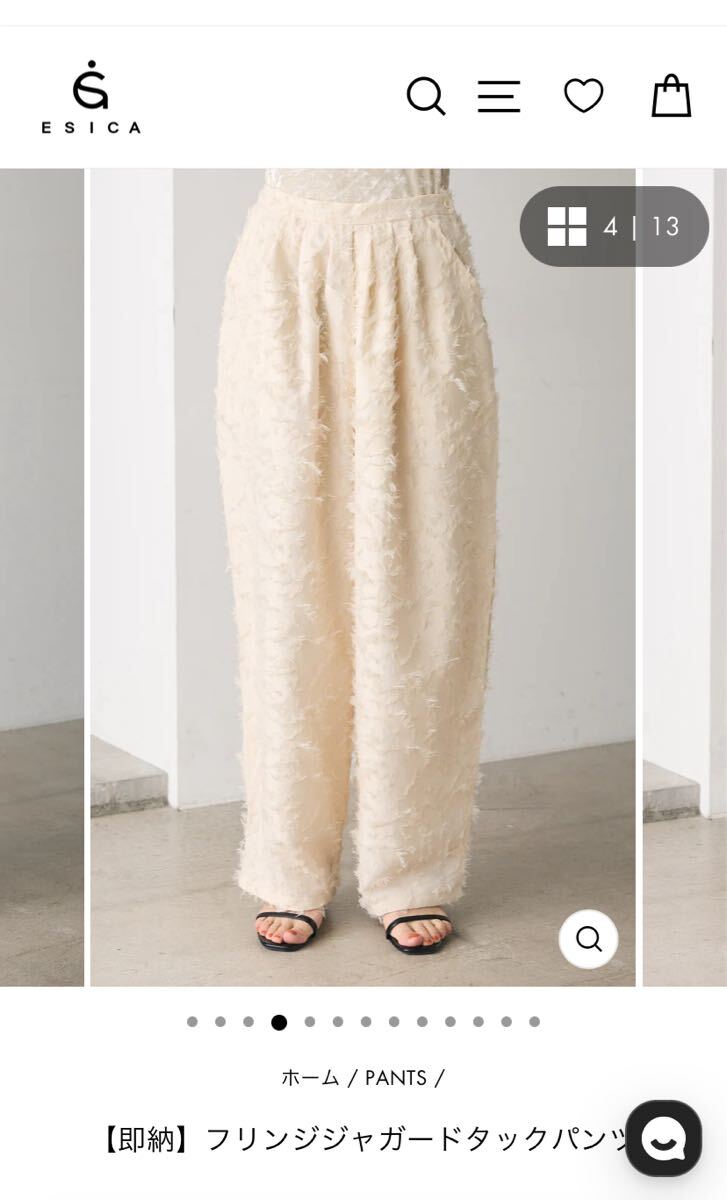View the wishlist heart in the header
This screenshot has height=1200, width=727.
[583, 97]
